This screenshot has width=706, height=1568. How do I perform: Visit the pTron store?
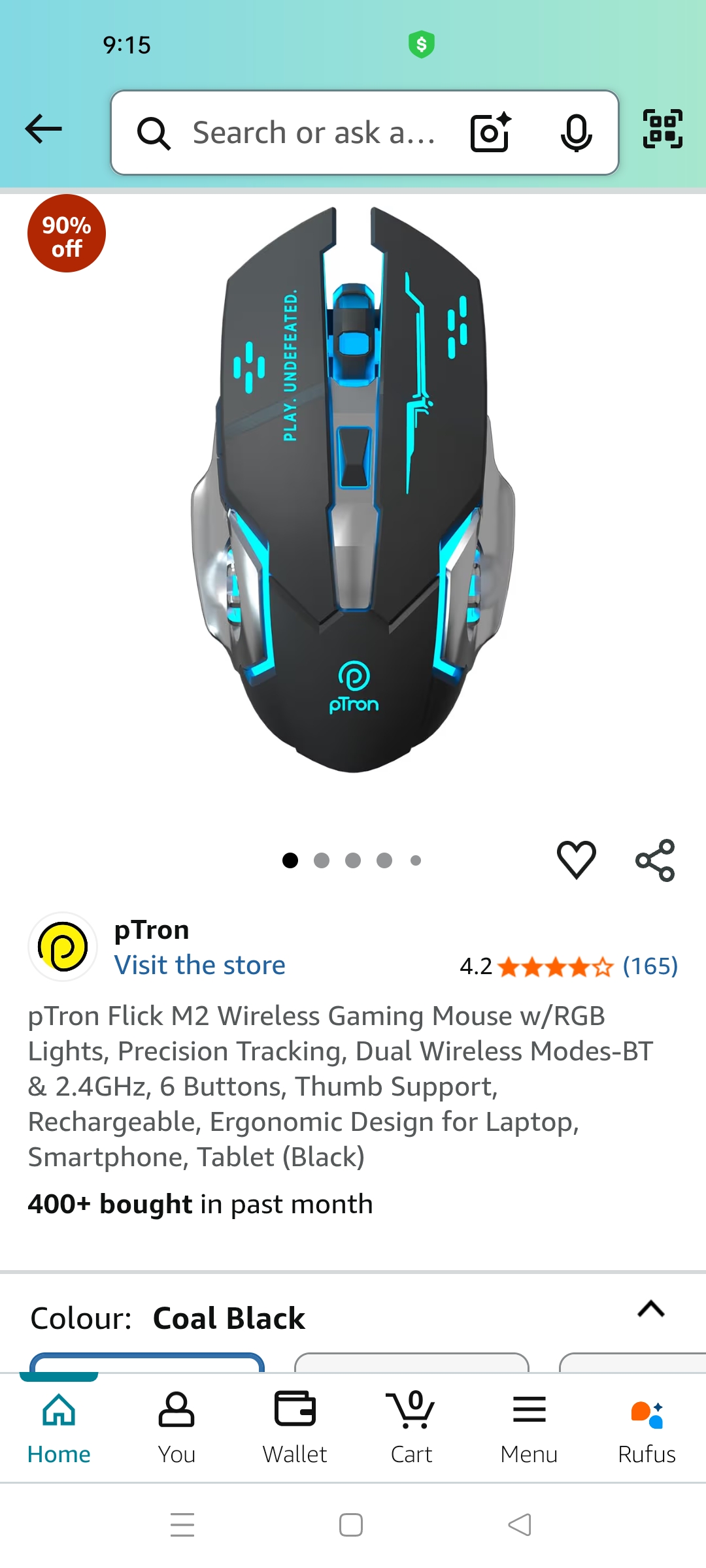(199, 965)
